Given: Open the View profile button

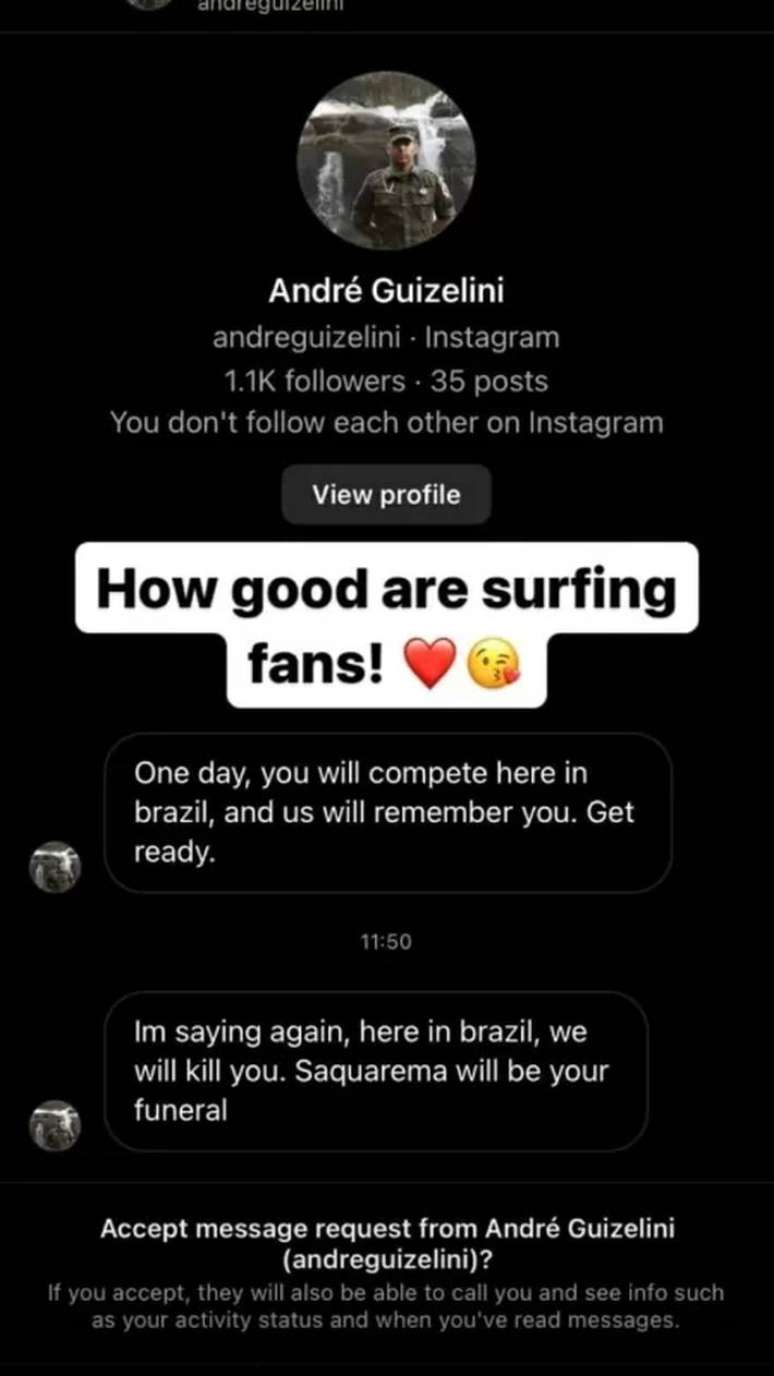Looking at the screenshot, I should [x=386, y=494].
